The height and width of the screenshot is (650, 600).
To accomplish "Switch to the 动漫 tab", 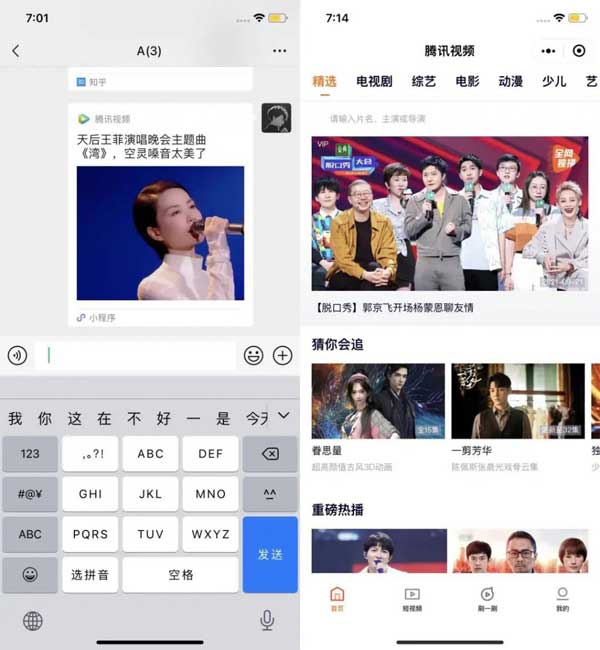I will pyautogui.click(x=510, y=81).
